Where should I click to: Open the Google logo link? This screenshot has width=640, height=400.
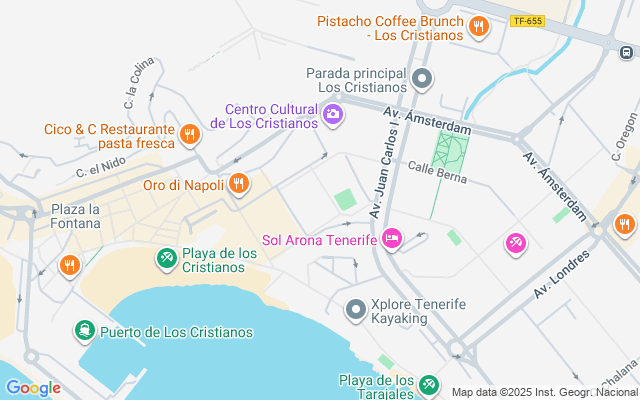tap(33, 388)
